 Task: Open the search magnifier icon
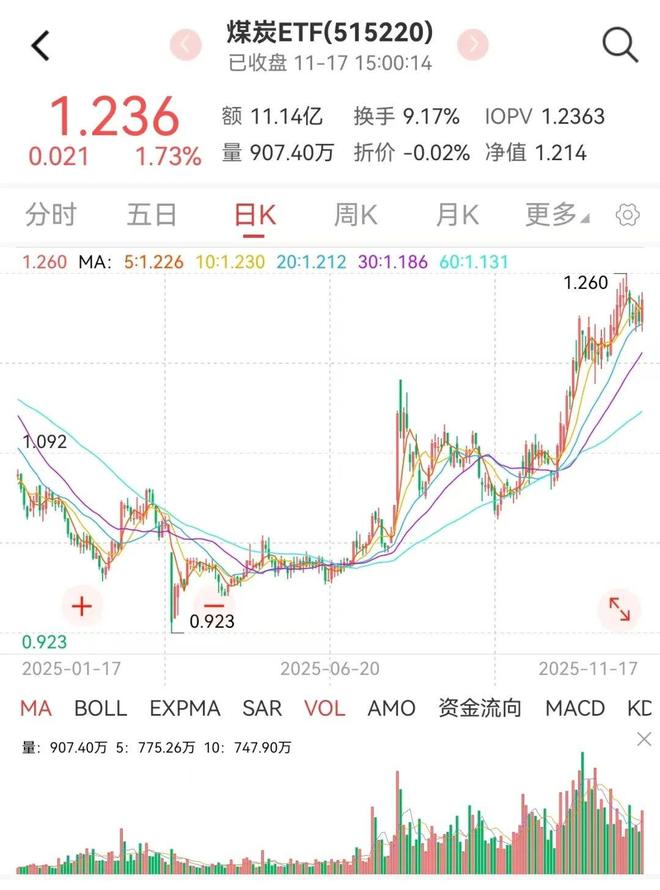tap(620, 44)
